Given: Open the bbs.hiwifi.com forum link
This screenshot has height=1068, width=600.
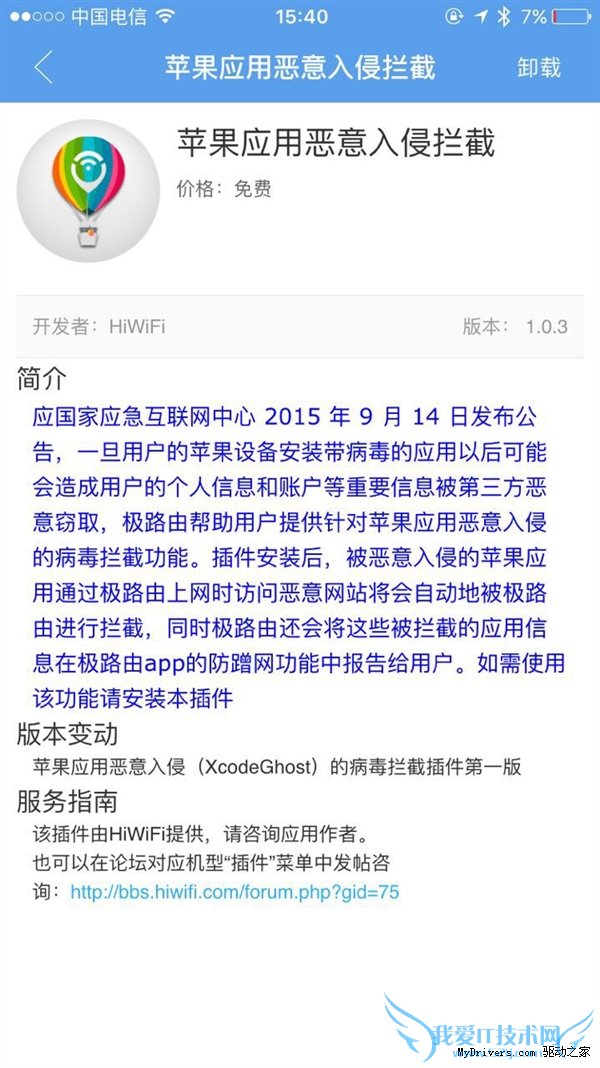Looking at the screenshot, I should pyautogui.click(x=235, y=891).
